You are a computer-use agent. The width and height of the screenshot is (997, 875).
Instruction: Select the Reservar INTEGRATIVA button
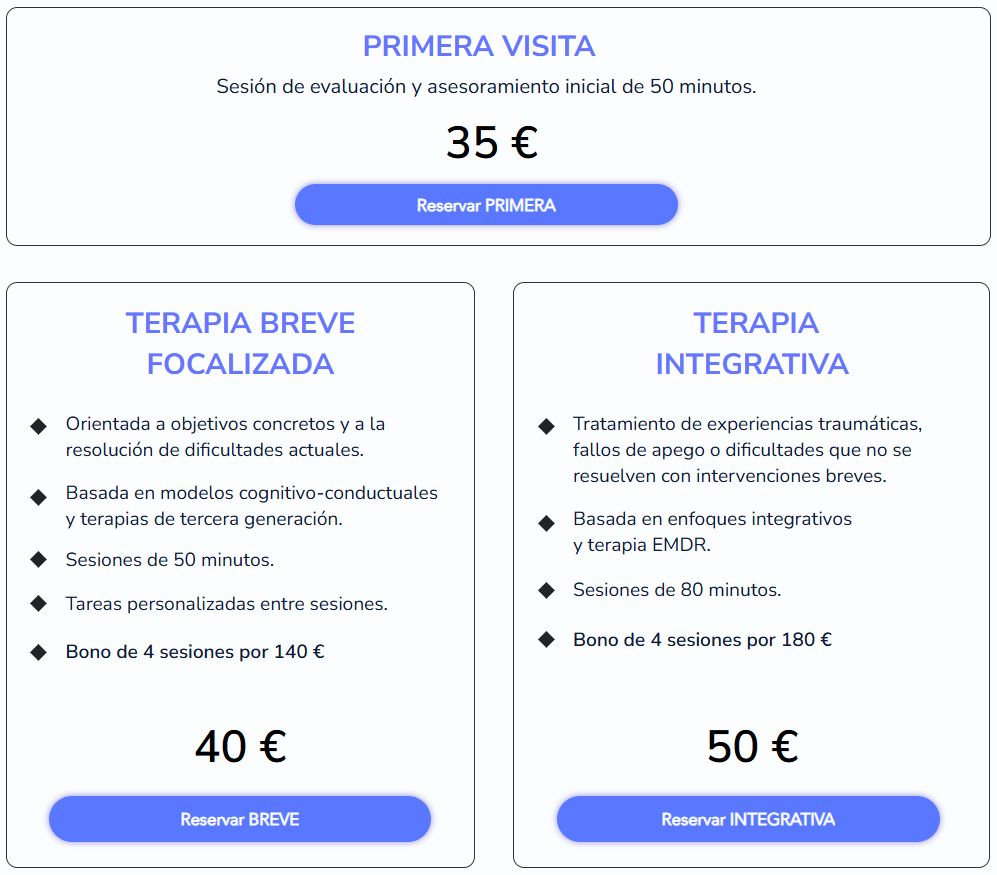pyautogui.click(x=748, y=819)
